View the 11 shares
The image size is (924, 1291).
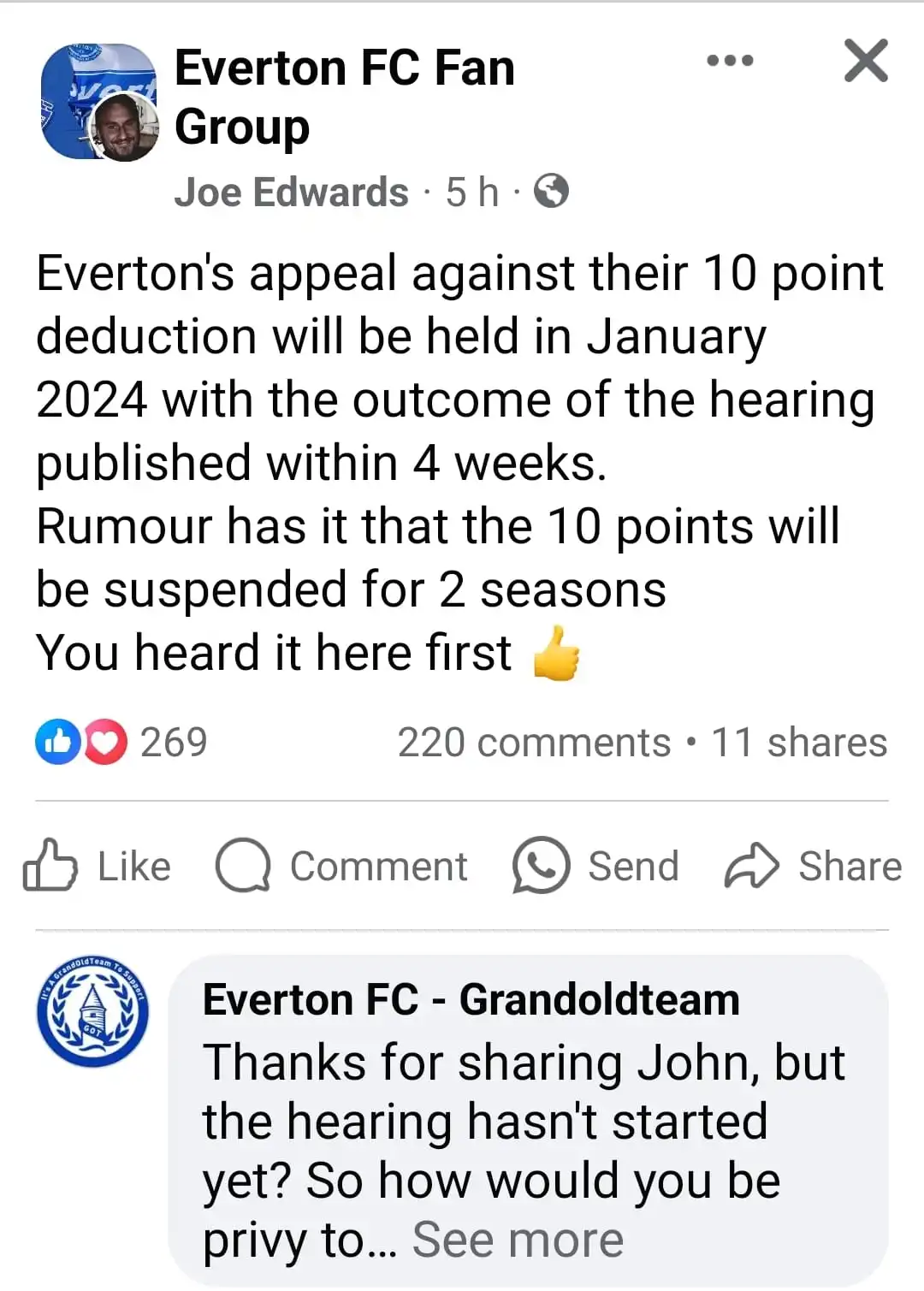(x=799, y=743)
